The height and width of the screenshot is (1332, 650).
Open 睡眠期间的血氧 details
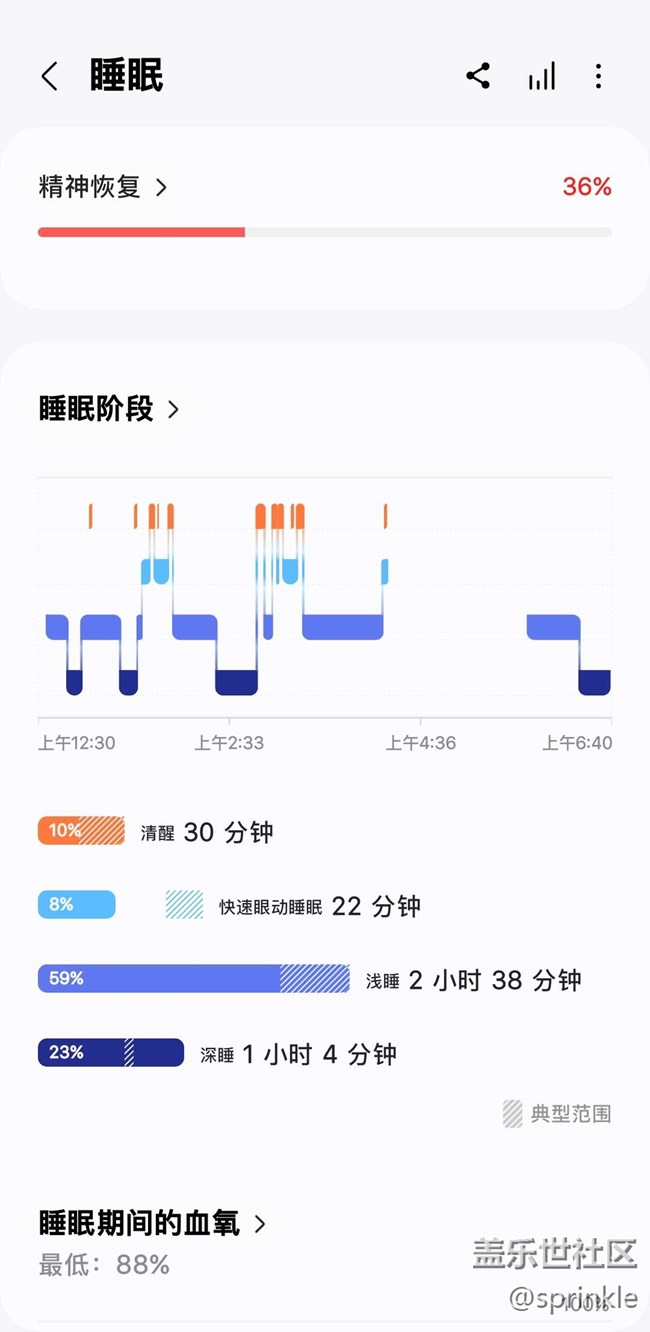coord(152,1223)
